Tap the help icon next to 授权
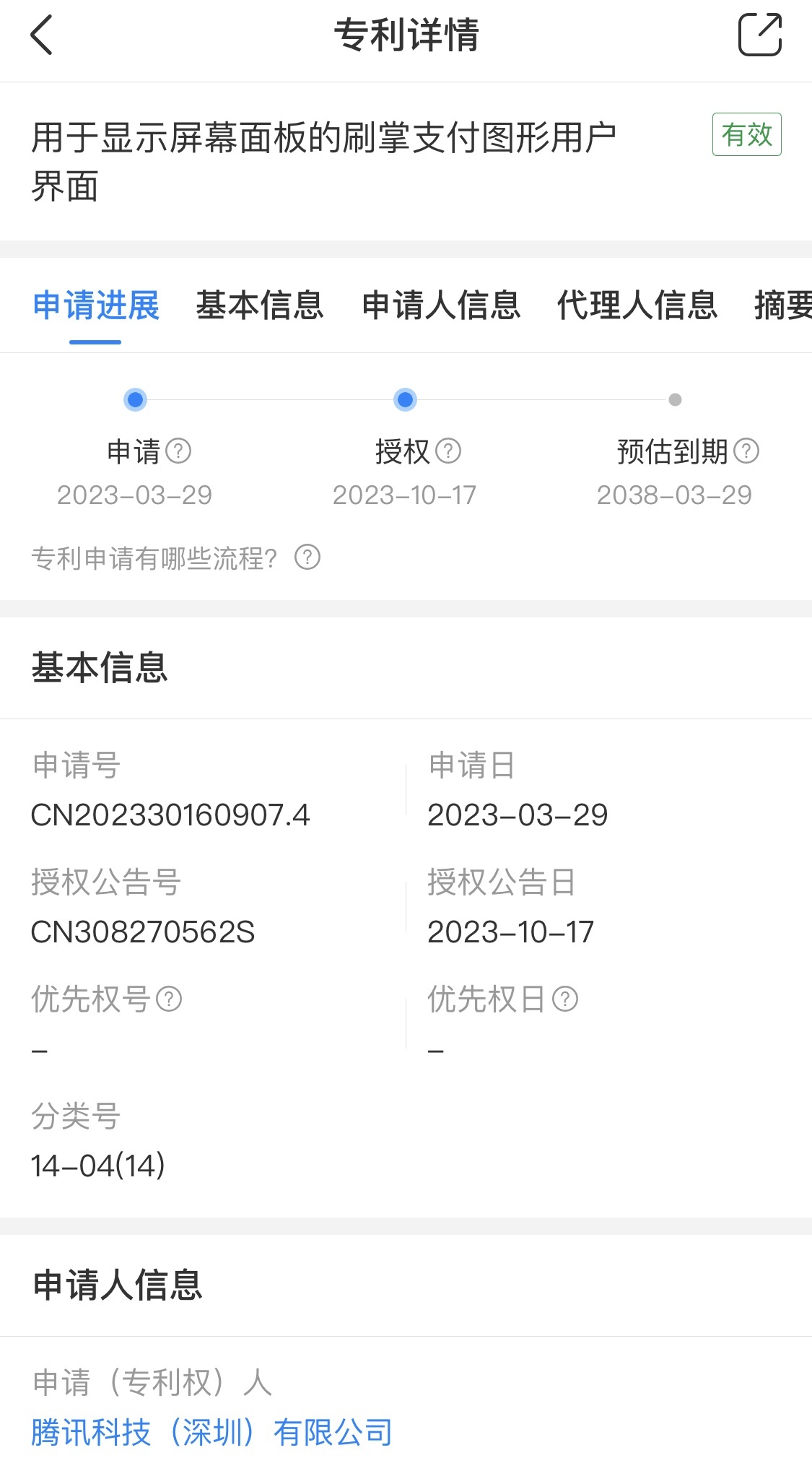Viewport: 812px width, 1471px height. [x=448, y=451]
